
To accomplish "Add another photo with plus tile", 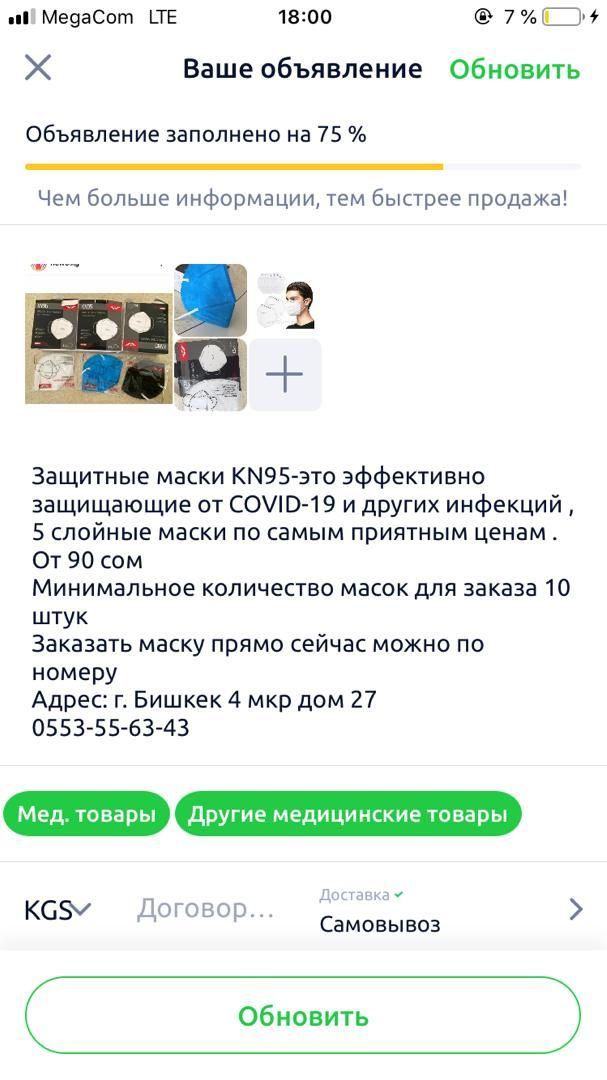I will point(285,375).
